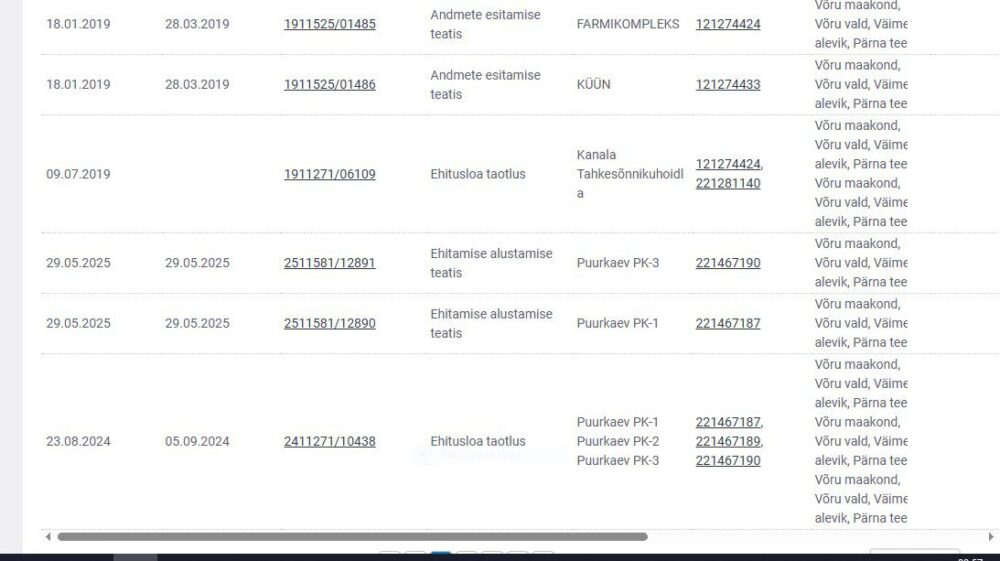Tap the horizontal scrollbar's left arrow

click(48, 537)
